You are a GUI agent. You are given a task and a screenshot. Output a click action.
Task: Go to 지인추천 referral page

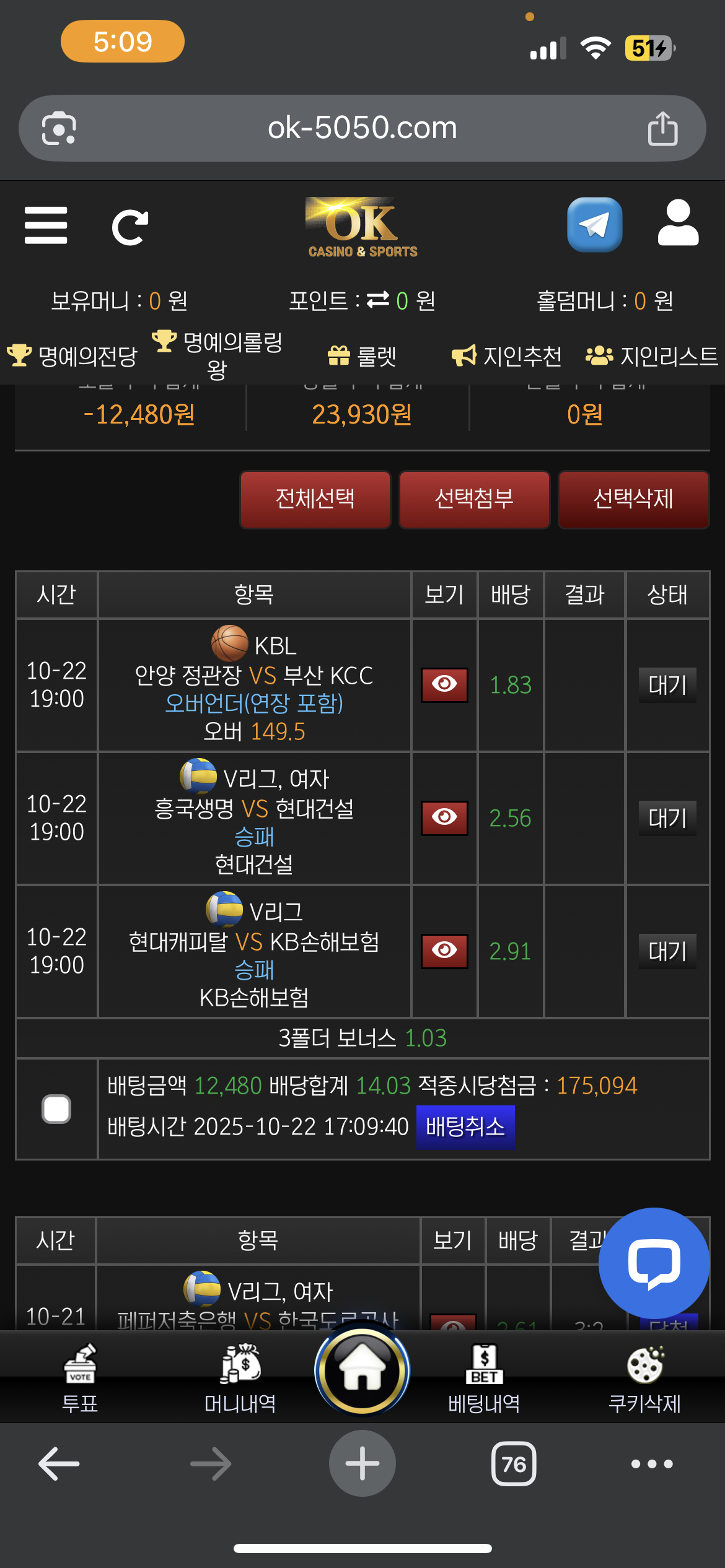point(507,355)
